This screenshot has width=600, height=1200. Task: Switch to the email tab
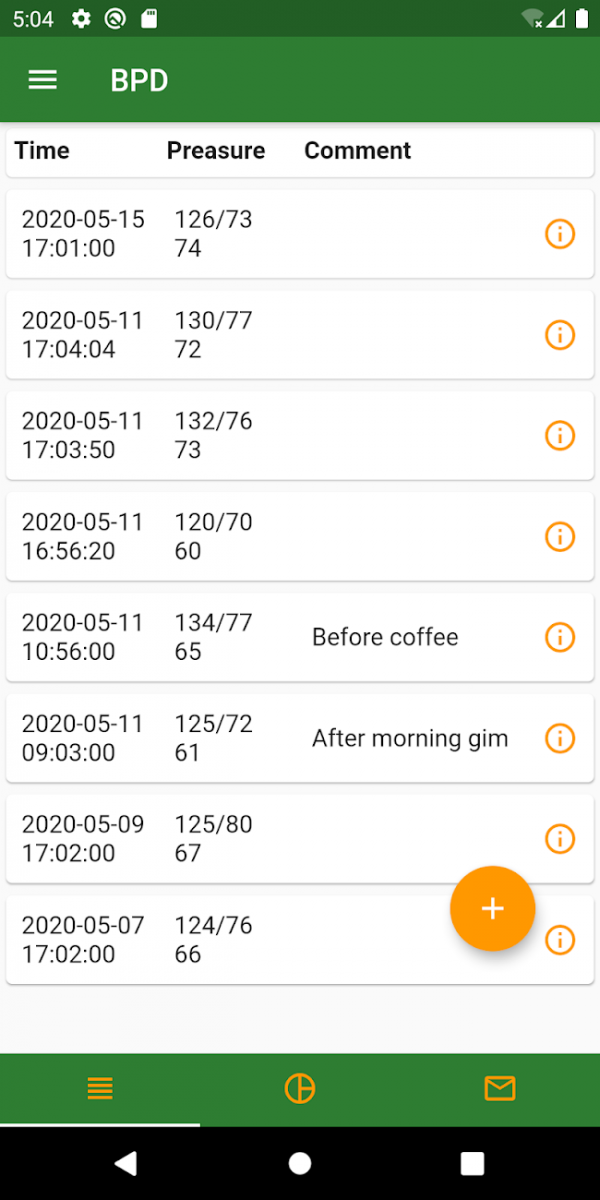499,1089
